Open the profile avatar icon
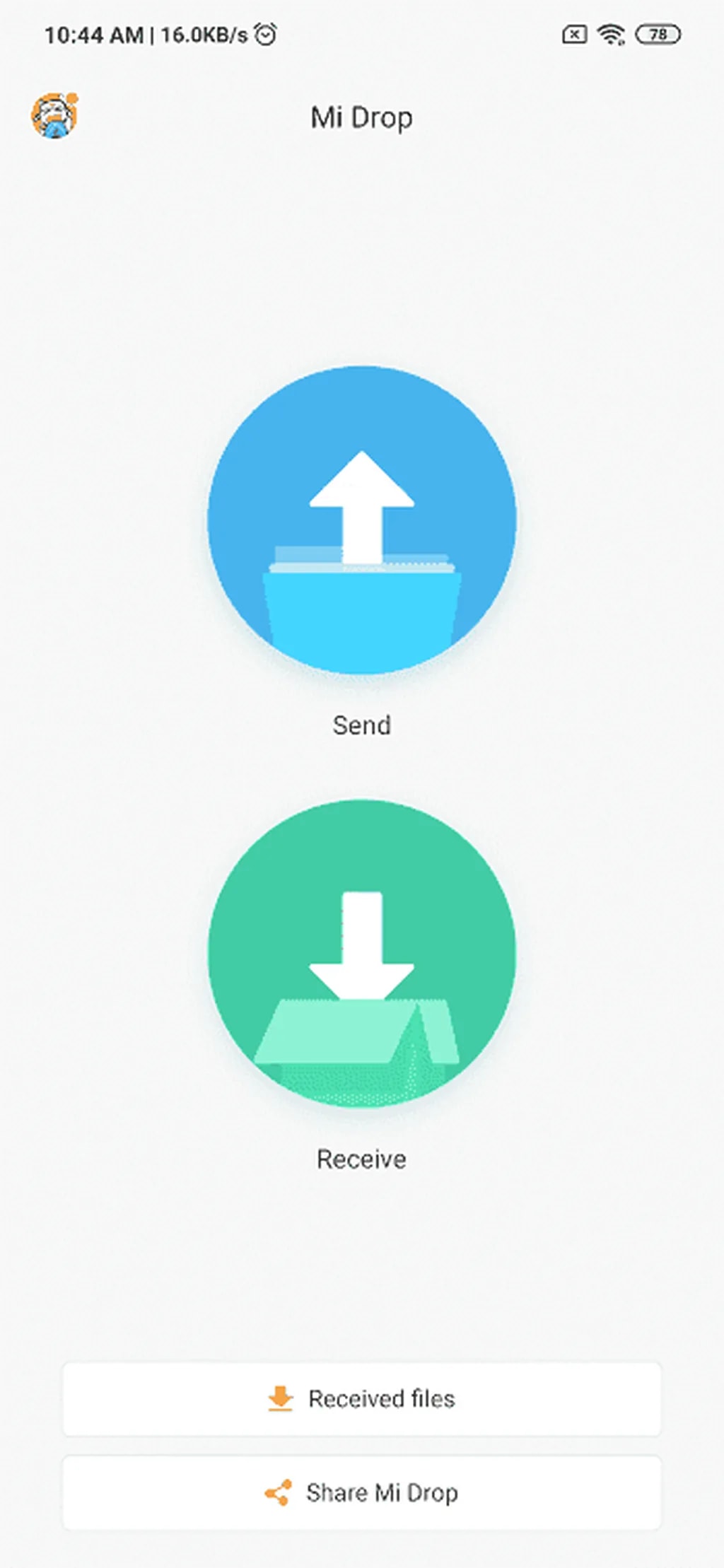 click(54, 115)
